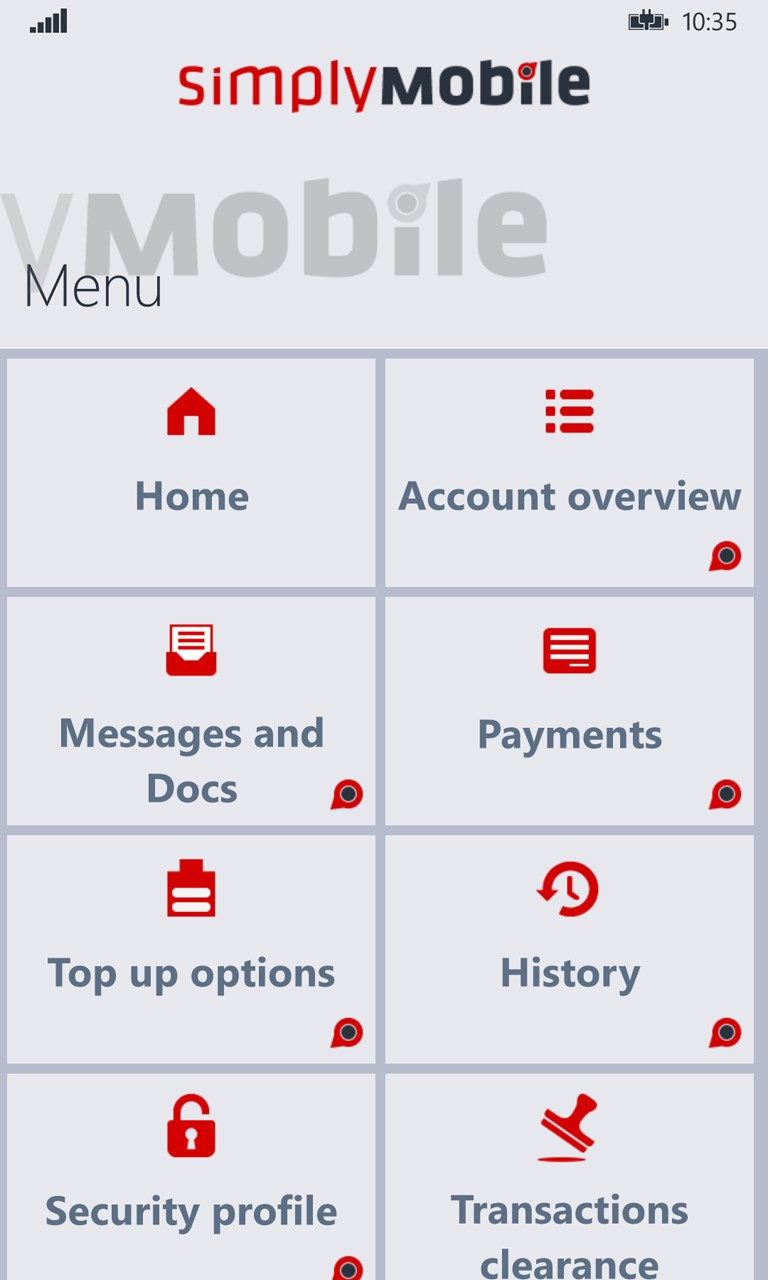Open the Payments section
The image size is (768, 1280).
pyautogui.click(x=569, y=710)
